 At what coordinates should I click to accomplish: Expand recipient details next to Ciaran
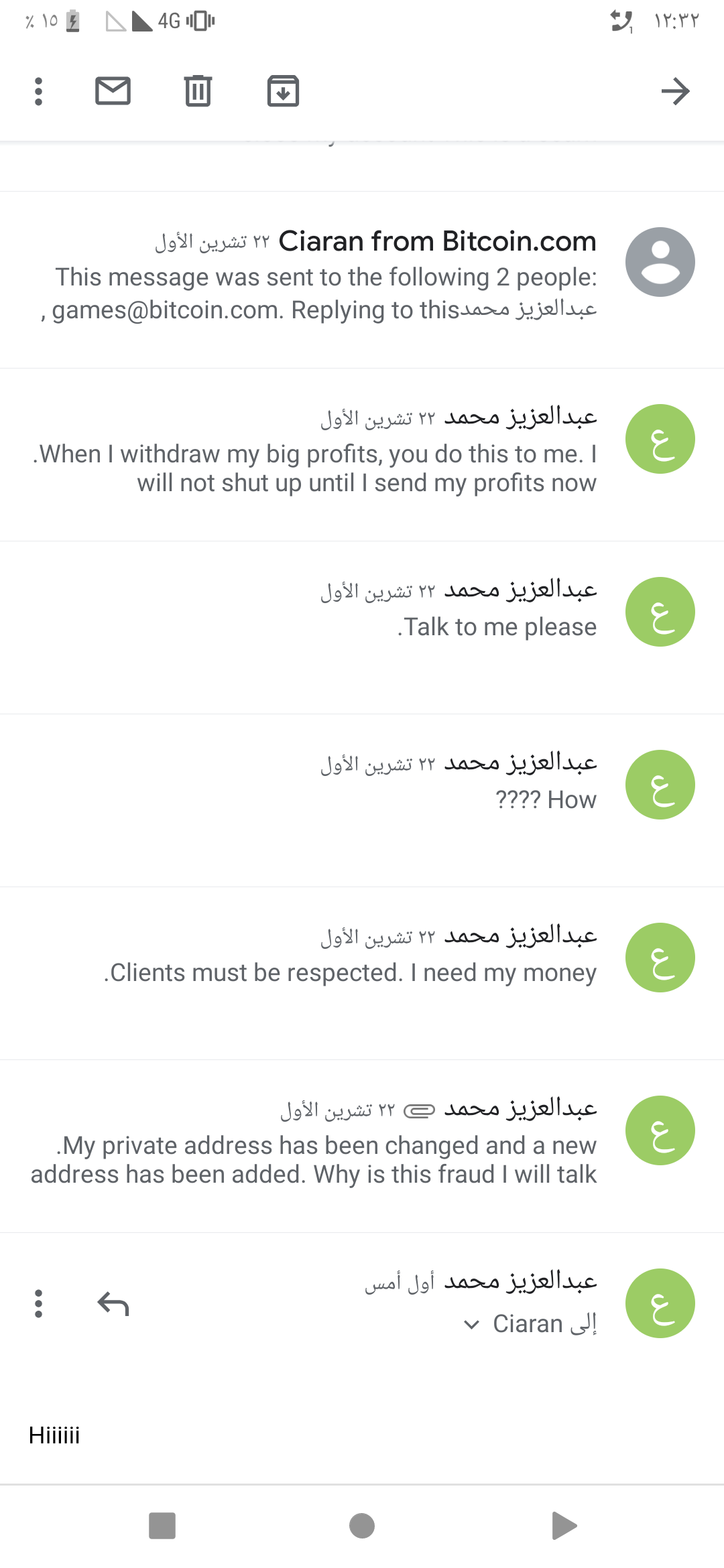click(x=472, y=1325)
